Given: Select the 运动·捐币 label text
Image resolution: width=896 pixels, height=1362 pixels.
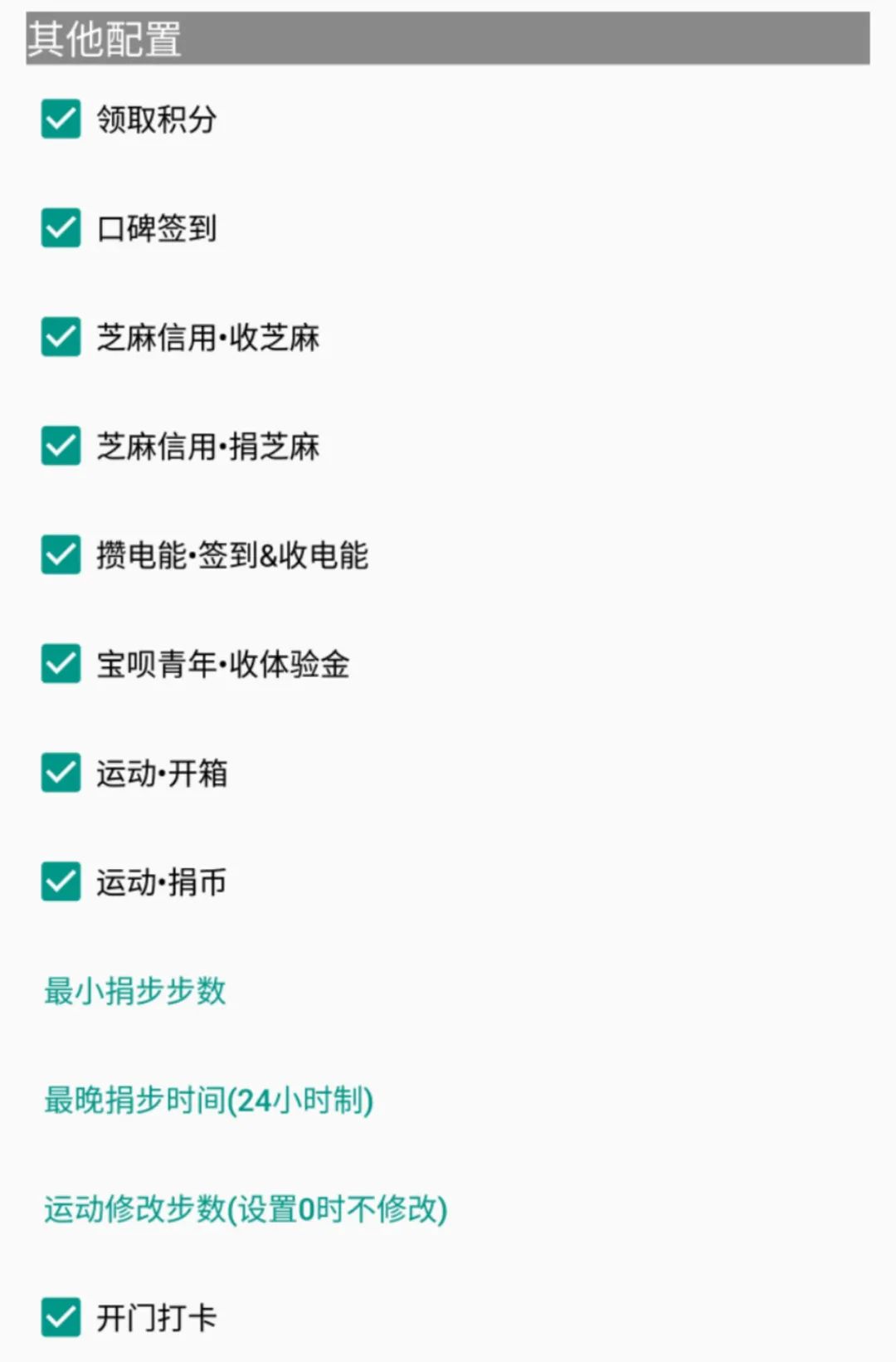Looking at the screenshot, I should click(163, 883).
